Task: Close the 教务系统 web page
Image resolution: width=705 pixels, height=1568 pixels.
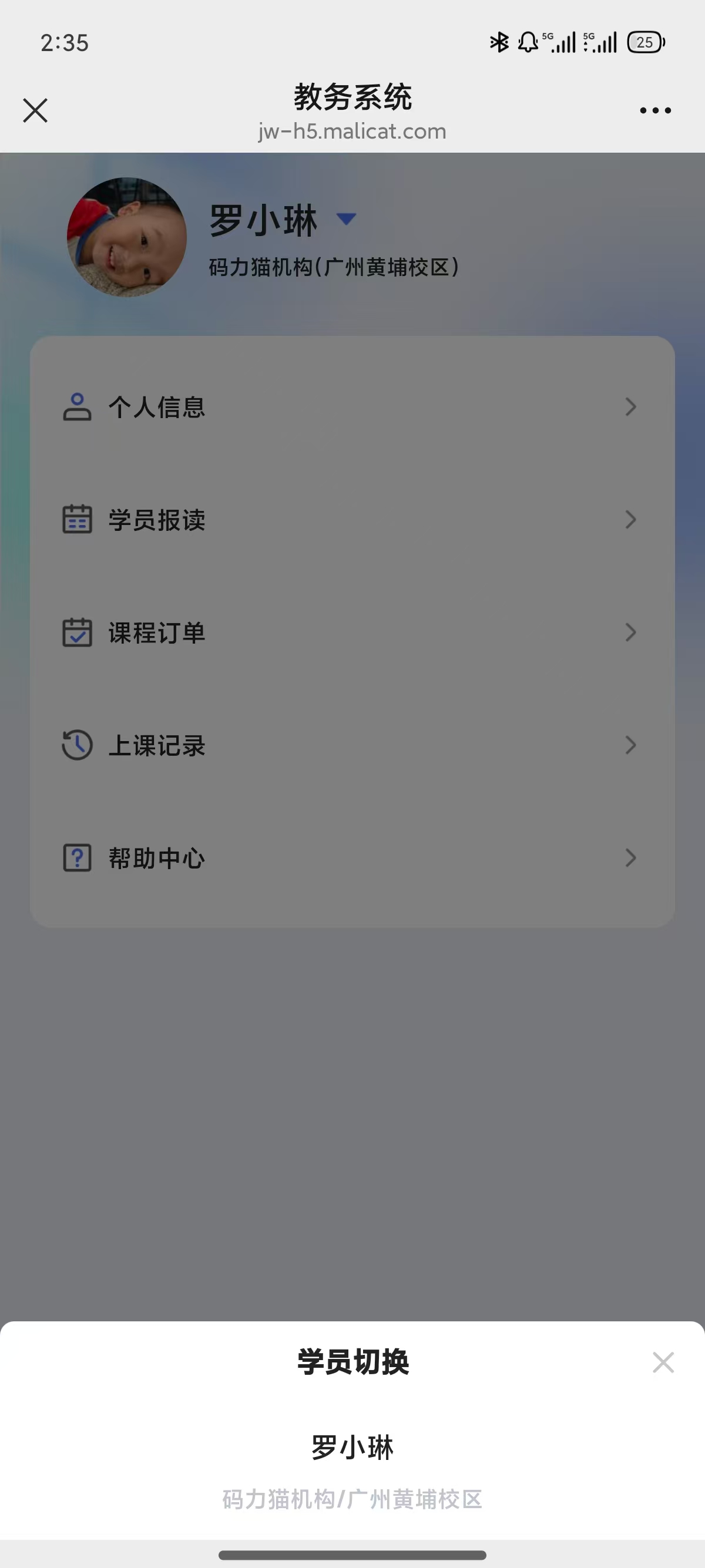Action: pyautogui.click(x=35, y=111)
